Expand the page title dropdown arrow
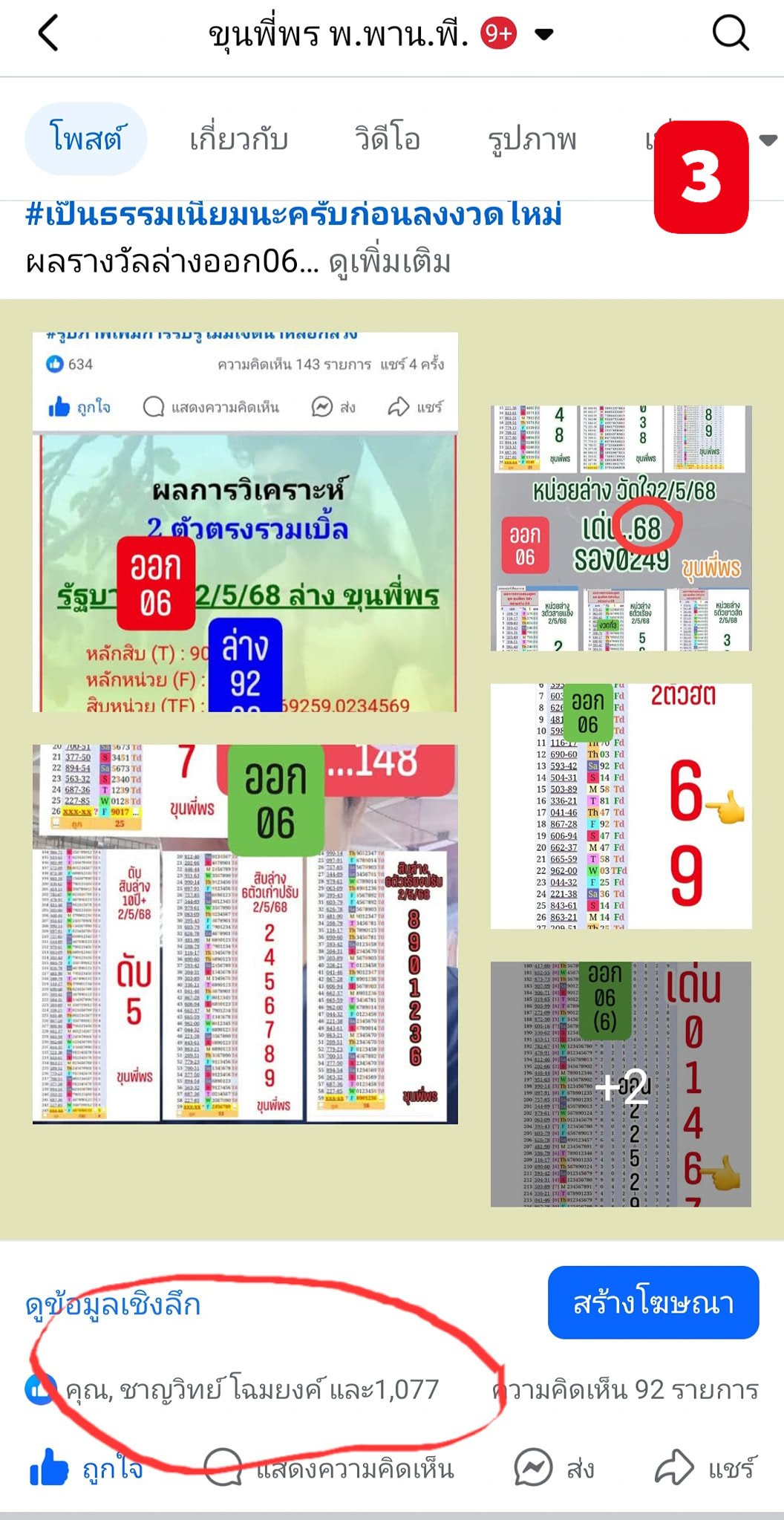The height and width of the screenshot is (1520, 784). 544,34
